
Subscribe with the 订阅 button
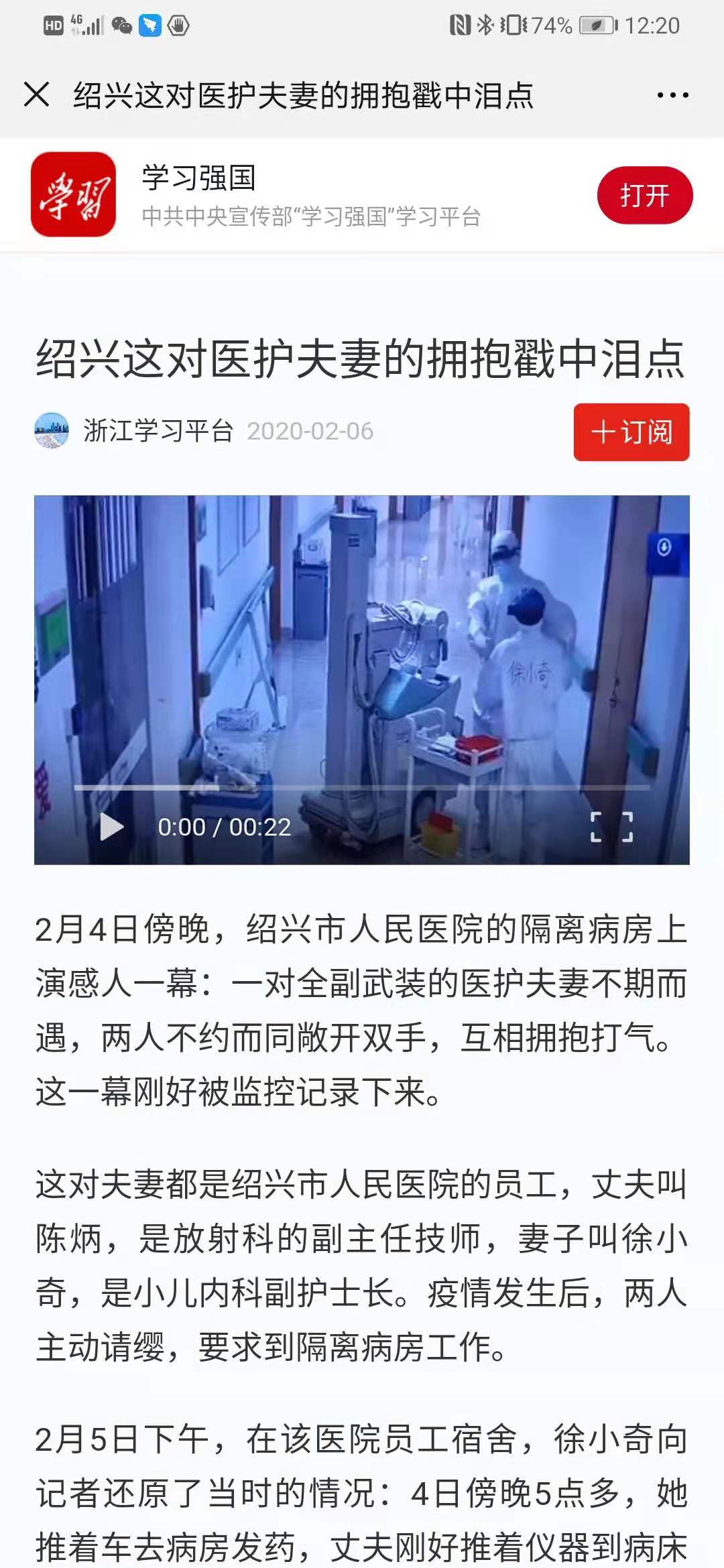631,432
